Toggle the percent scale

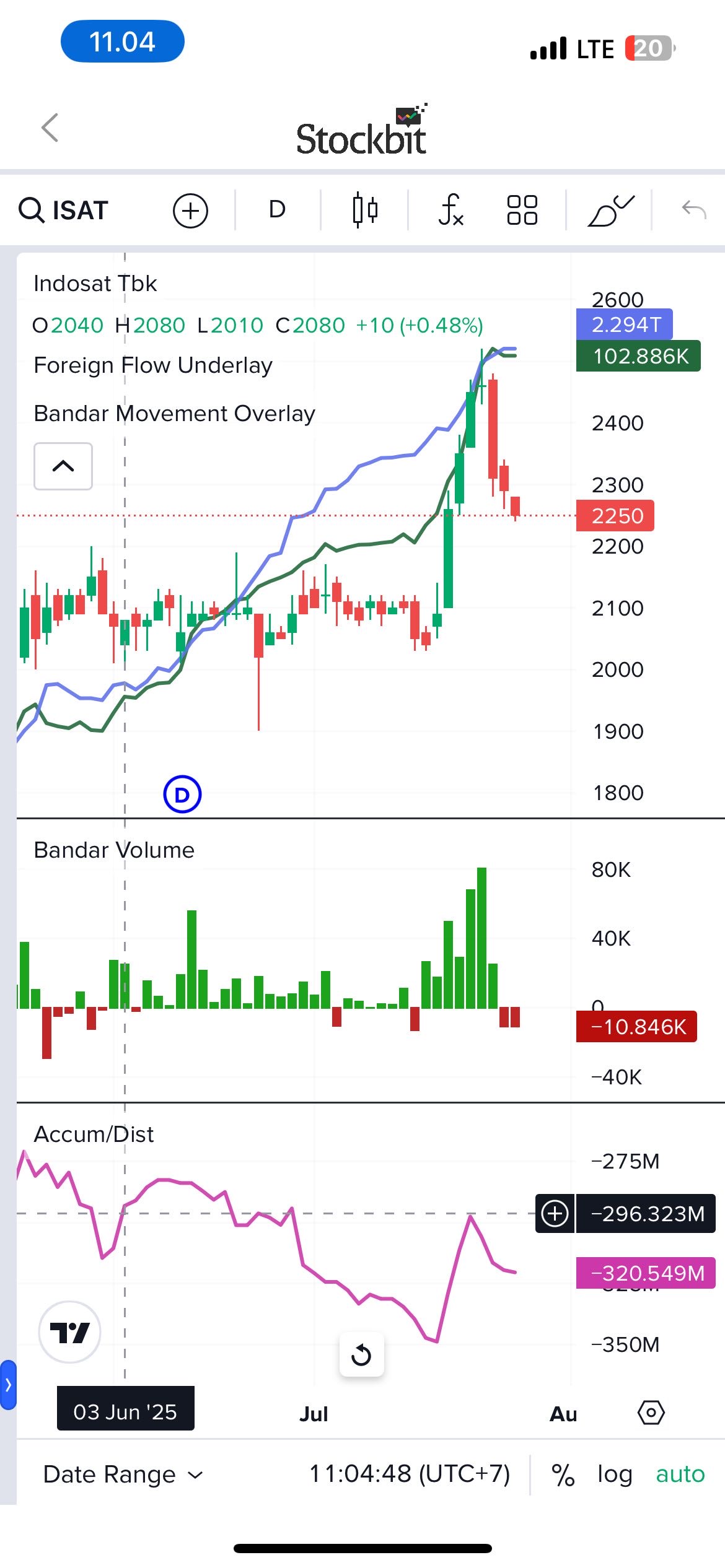click(x=563, y=1474)
